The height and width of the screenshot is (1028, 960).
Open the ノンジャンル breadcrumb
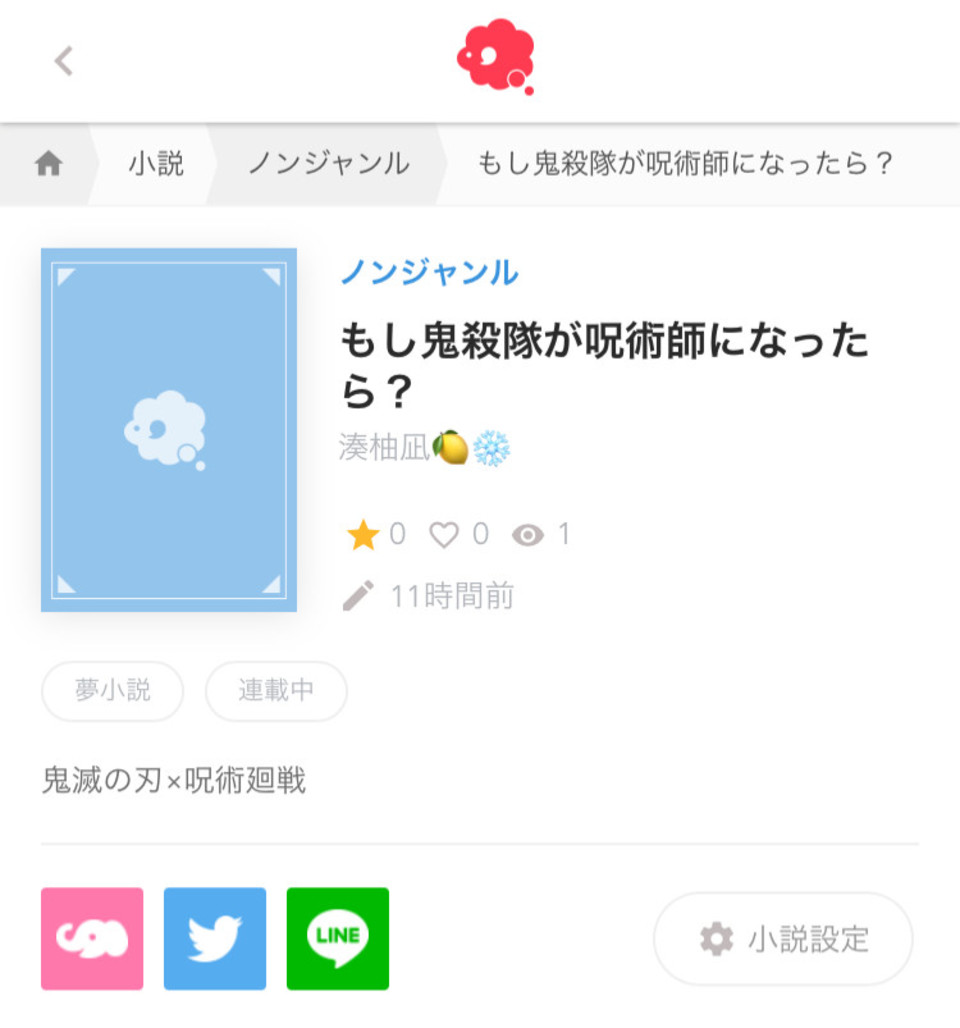[x=328, y=164]
